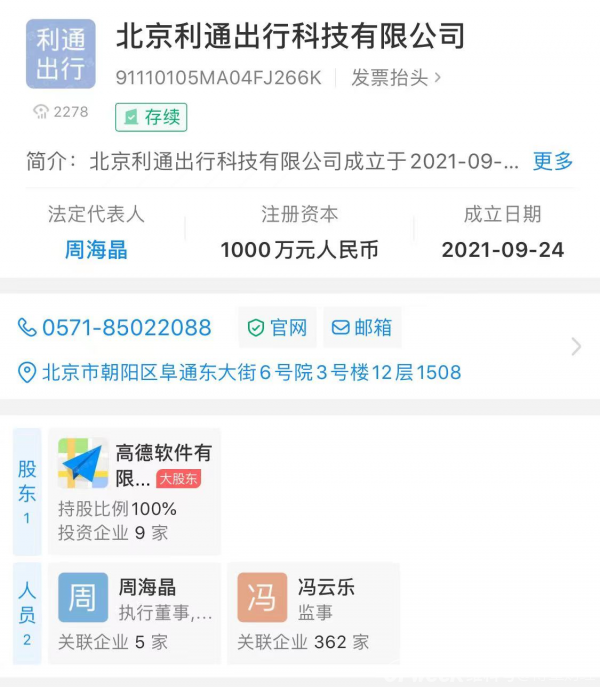
Task: Open the 邮箱 email button
Action: coord(362,328)
